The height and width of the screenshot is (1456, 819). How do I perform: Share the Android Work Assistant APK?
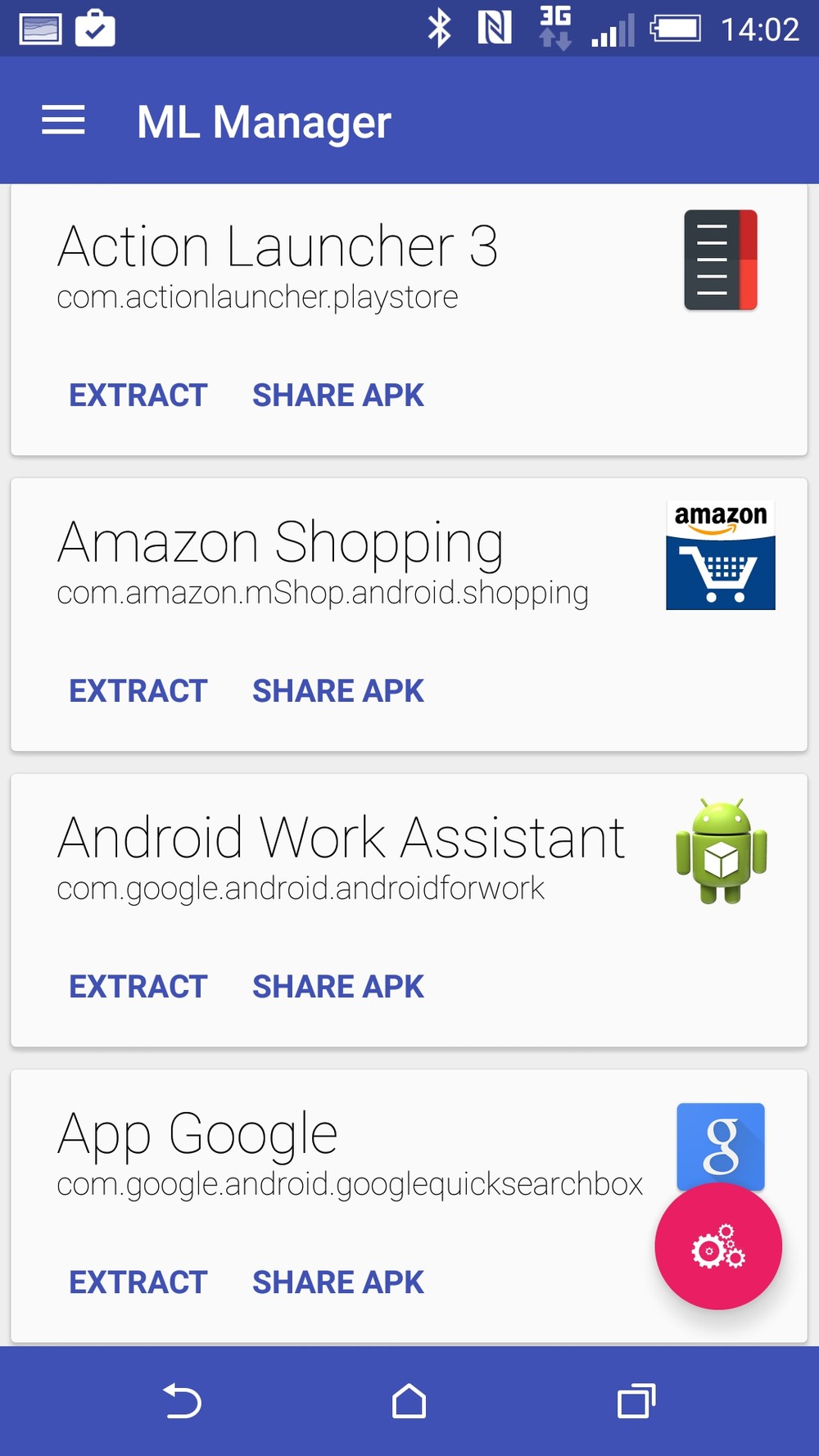[337, 987]
